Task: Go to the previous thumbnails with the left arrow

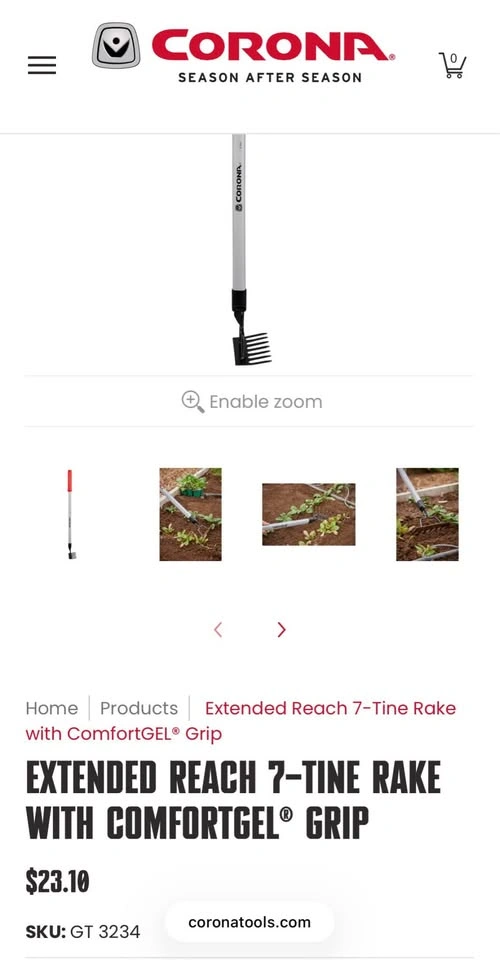Action: coord(218,629)
